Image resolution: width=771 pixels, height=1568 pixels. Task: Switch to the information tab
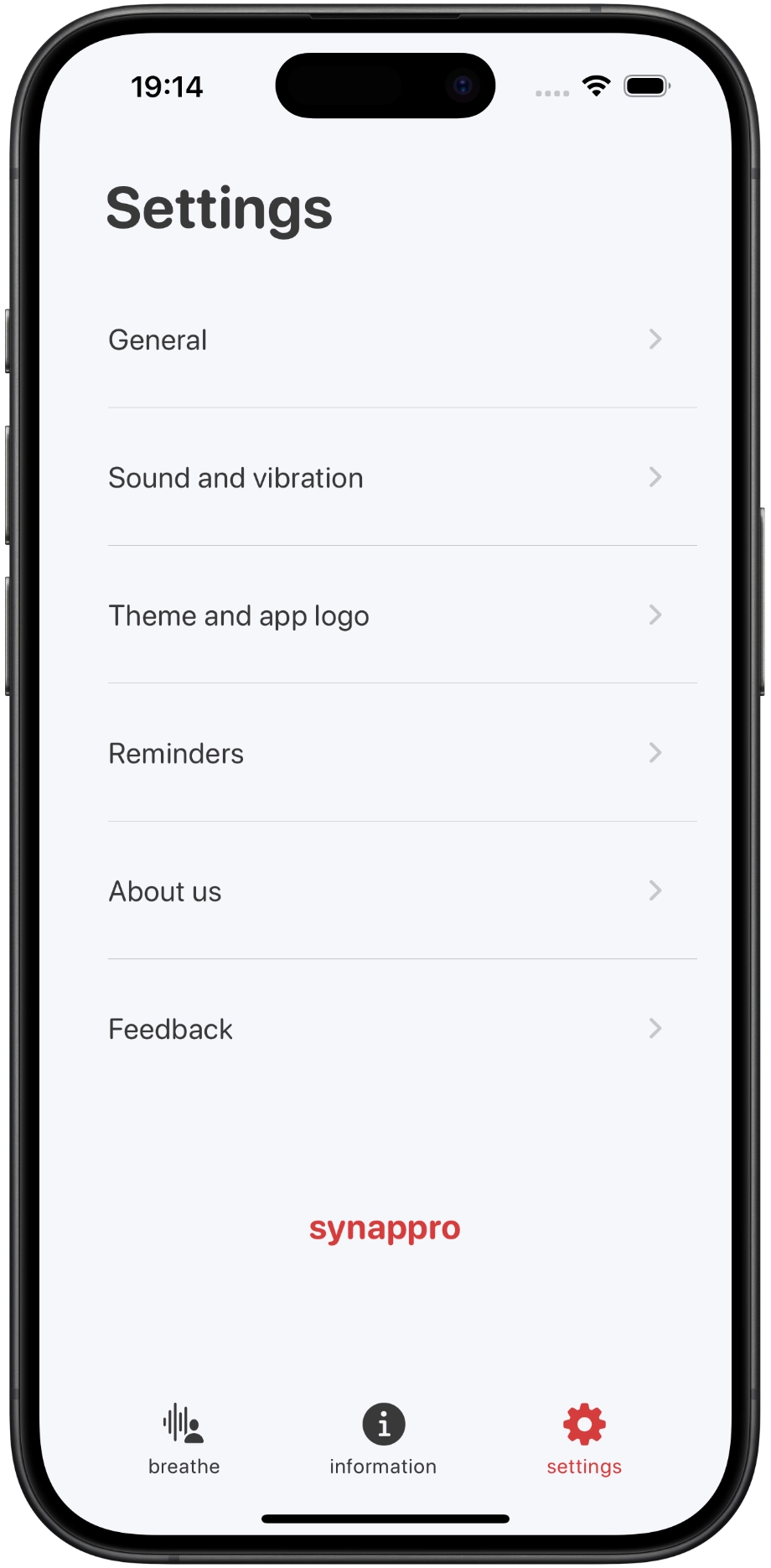pyautogui.click(x=383, y=1440)
